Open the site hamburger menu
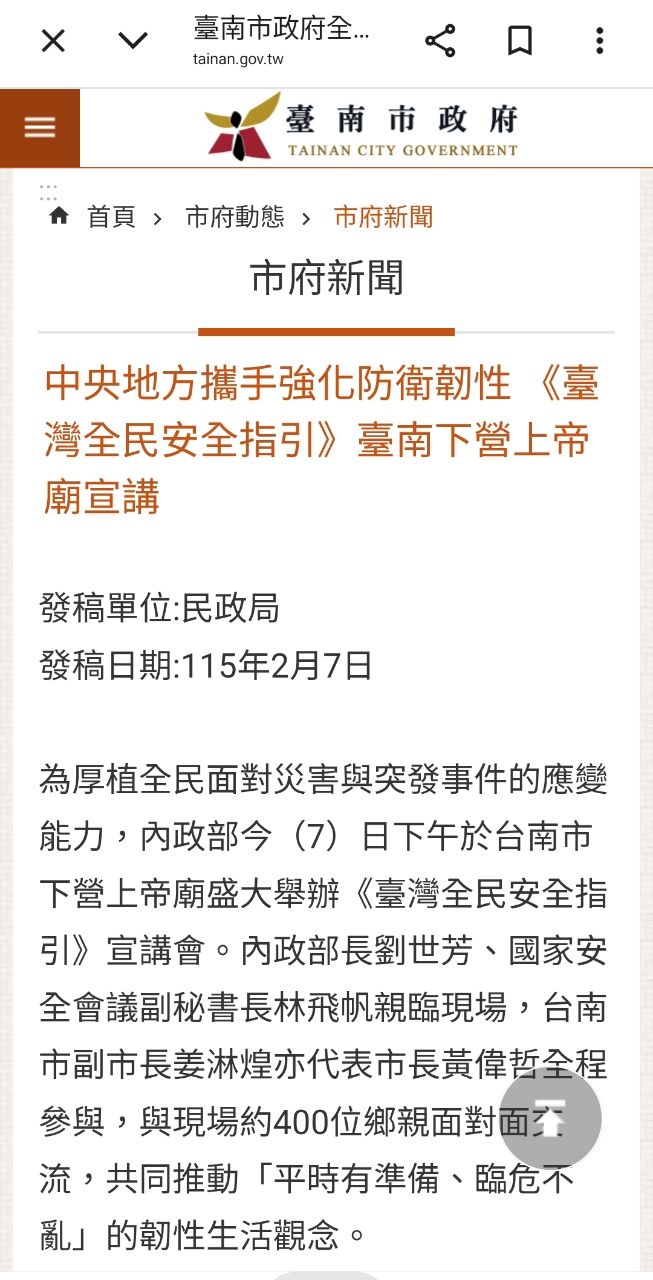The width and height of the screenshot is (653, 1280). tap(40, 128)
